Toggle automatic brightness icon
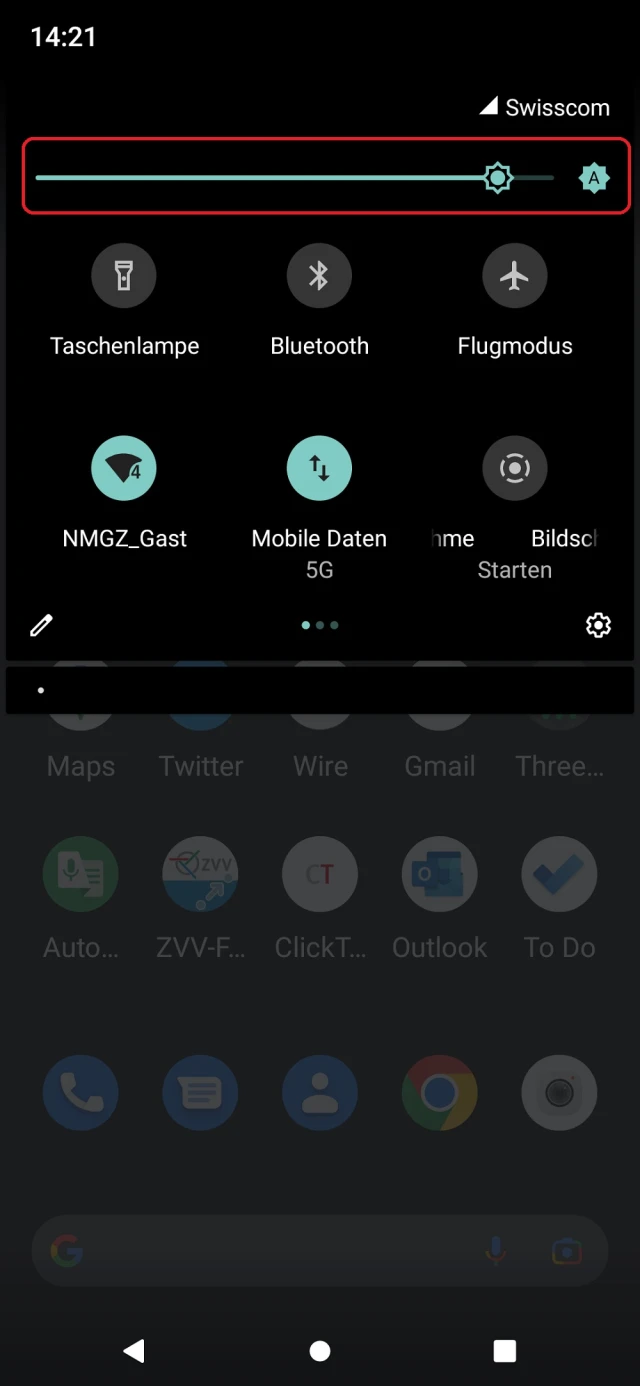 coord(594,178)
